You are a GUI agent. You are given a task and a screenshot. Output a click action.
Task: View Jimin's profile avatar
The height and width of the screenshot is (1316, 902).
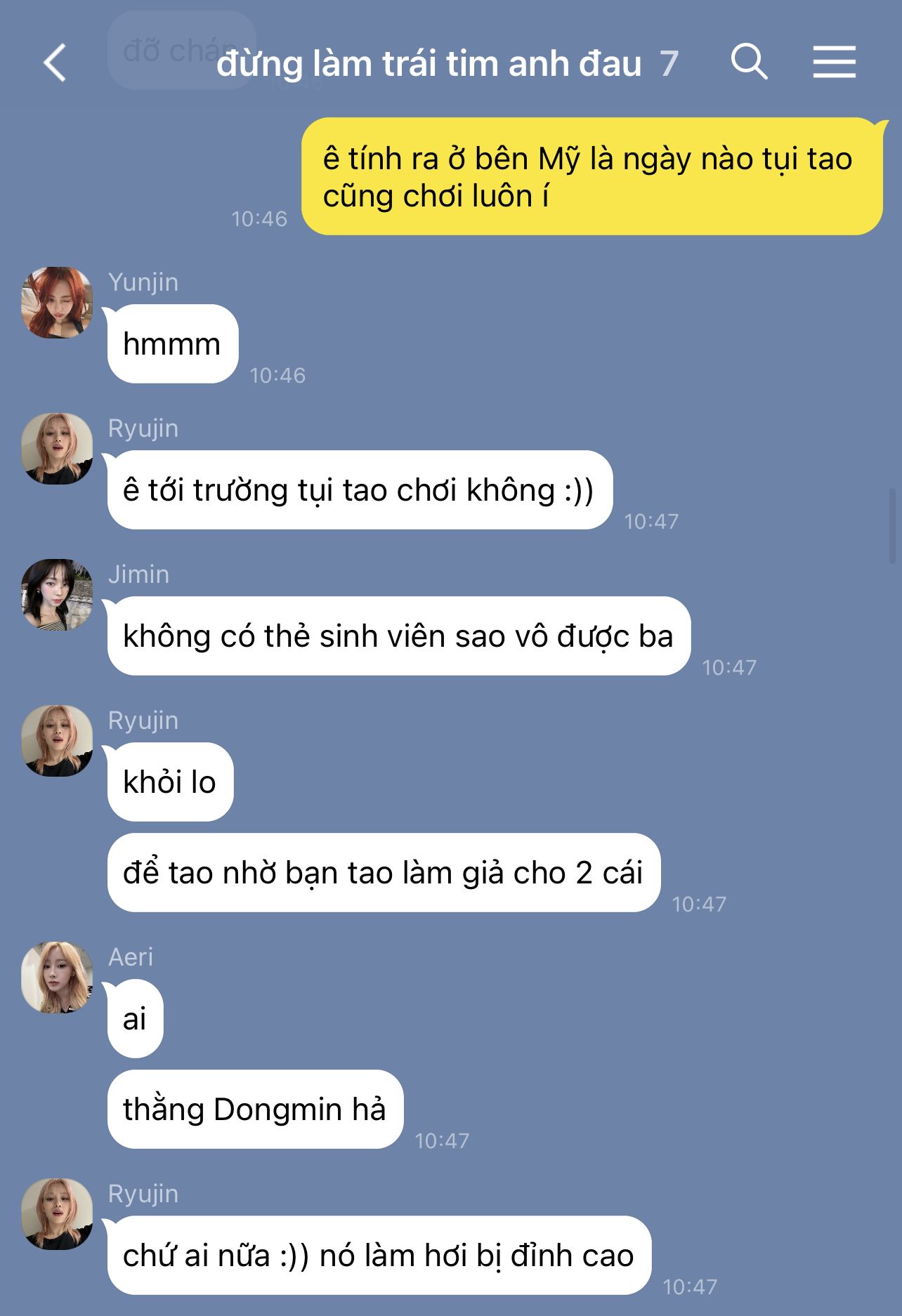point(57,595)
